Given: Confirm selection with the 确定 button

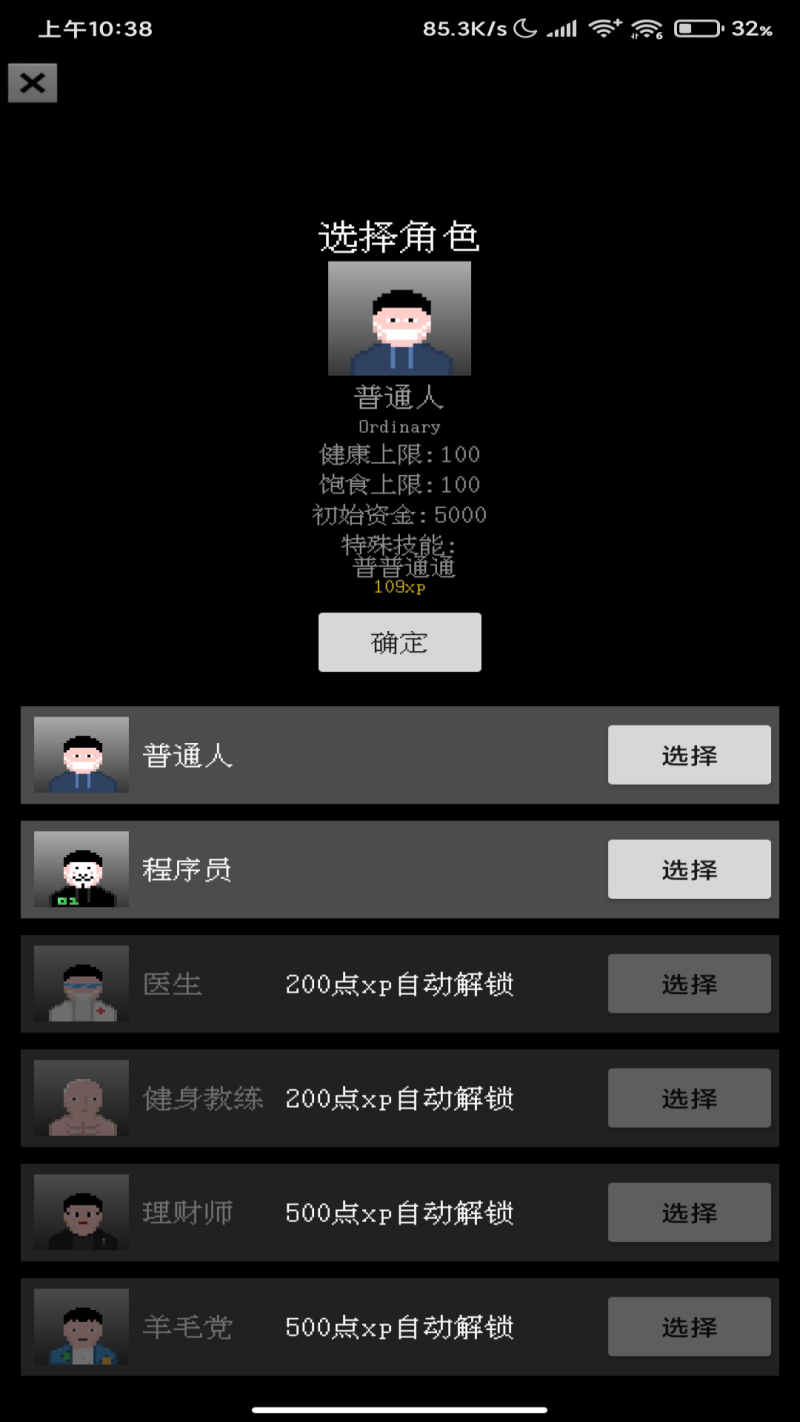Looking at the screenshot, I should point(399,642).
